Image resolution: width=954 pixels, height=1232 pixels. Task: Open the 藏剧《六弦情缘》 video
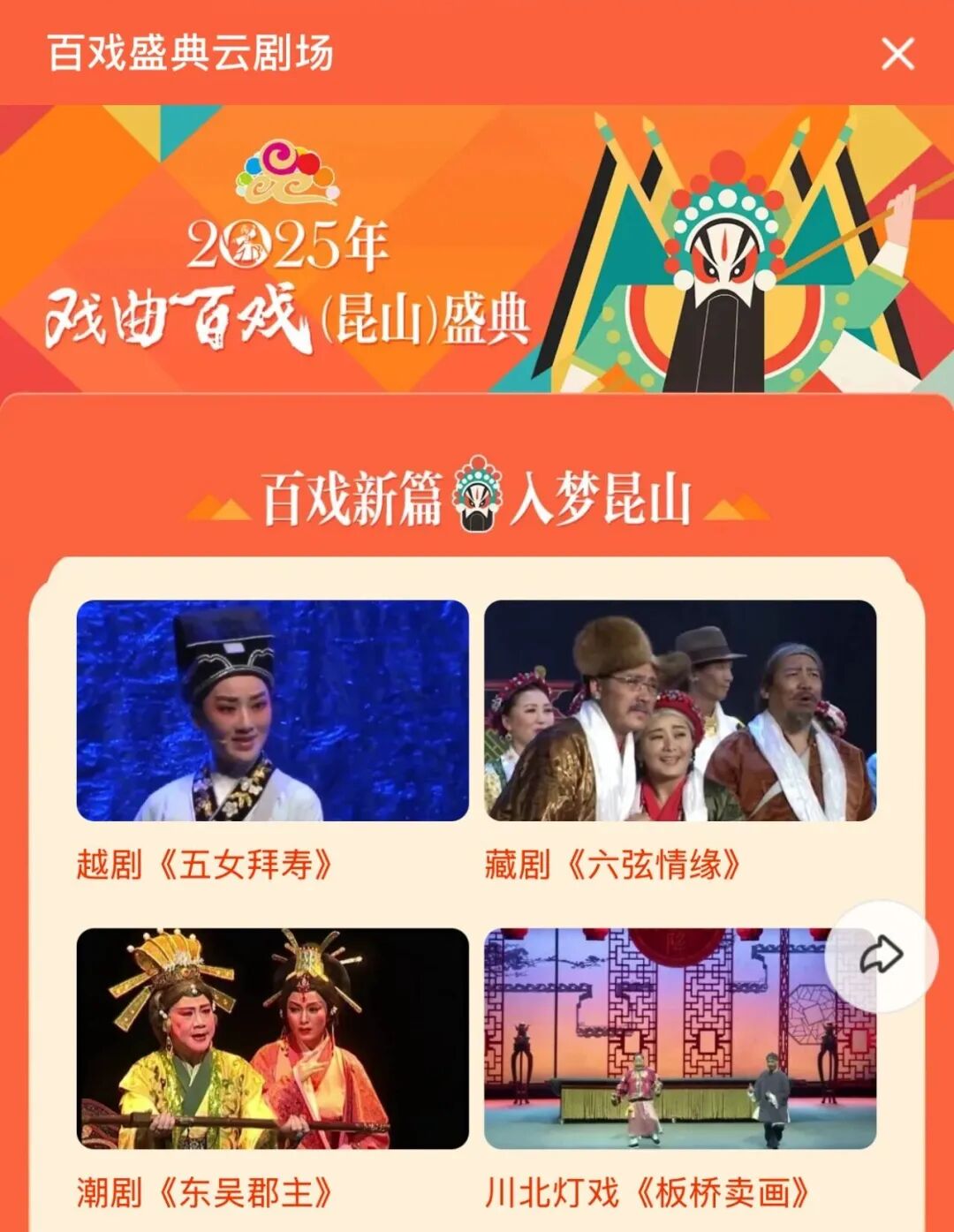[x=680, y=711]
